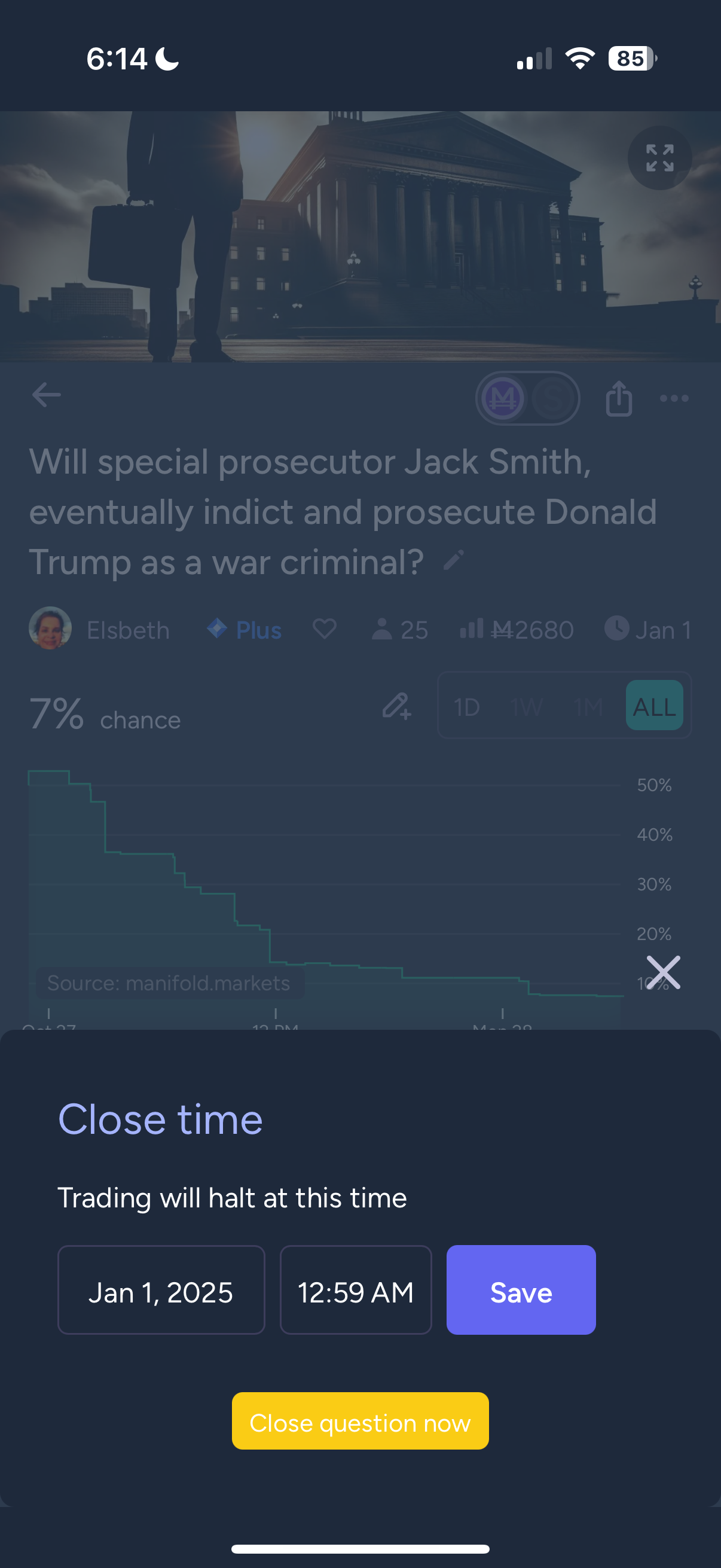Tap the yellow Close question now button
Image resolution: width=721 pixels, height=1568 pixels.
coord(360,1421)
